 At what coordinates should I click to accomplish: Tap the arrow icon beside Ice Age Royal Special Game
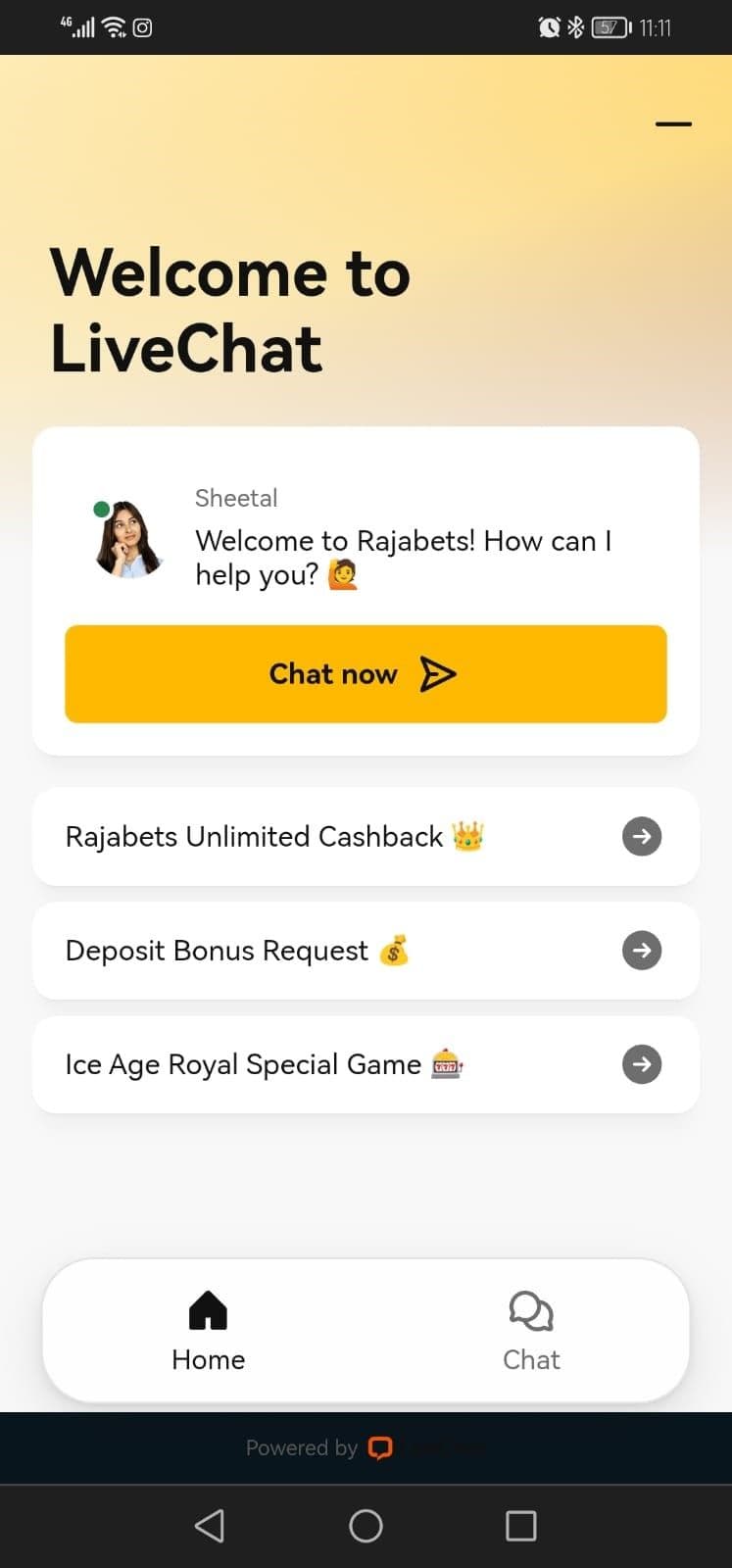[x=641, y=1064]
